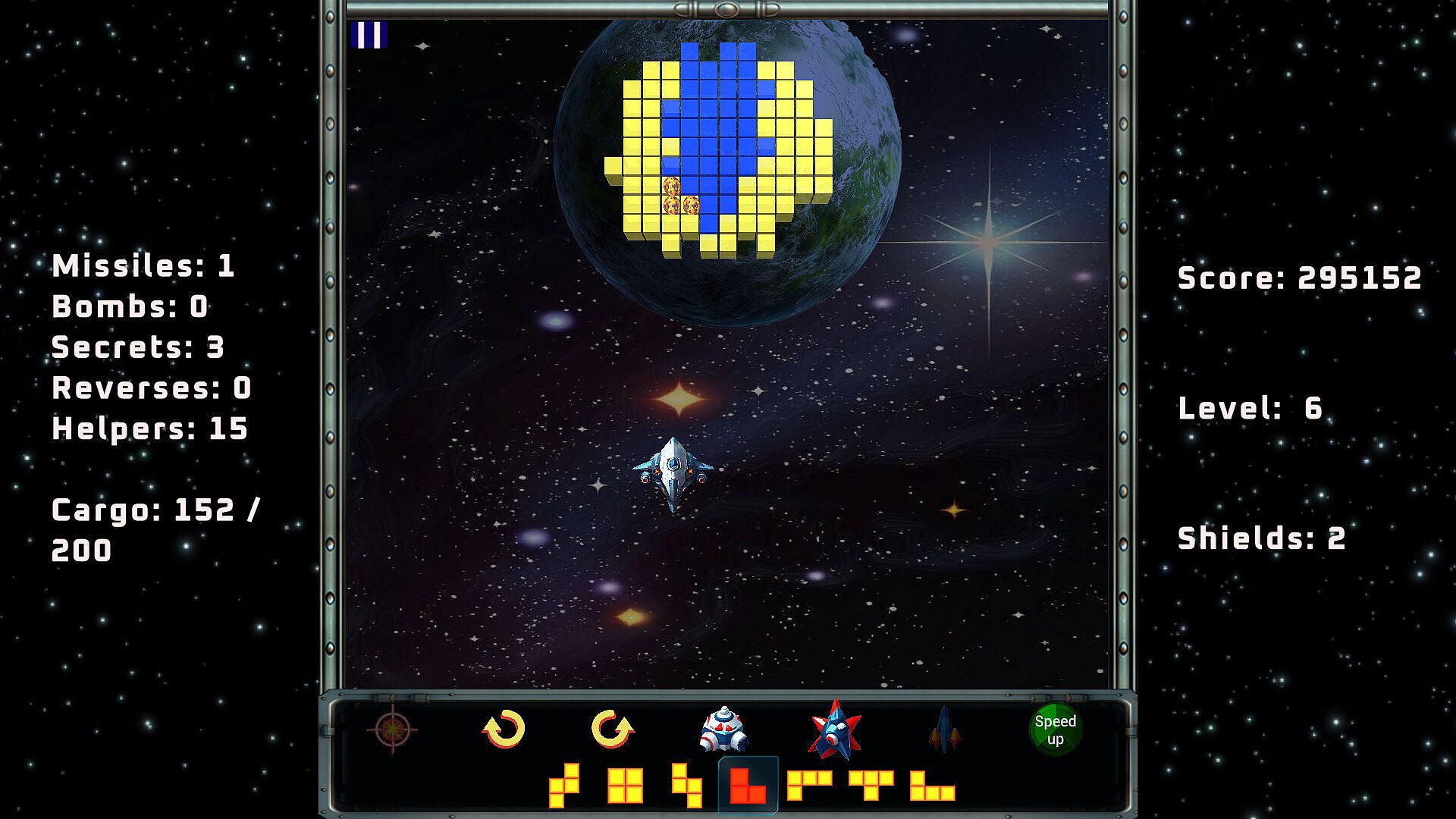Viewport: 1456px width, 819px height.
Task: Select the zigzag piece right of the square piece
Action: [x=687, y=786]
